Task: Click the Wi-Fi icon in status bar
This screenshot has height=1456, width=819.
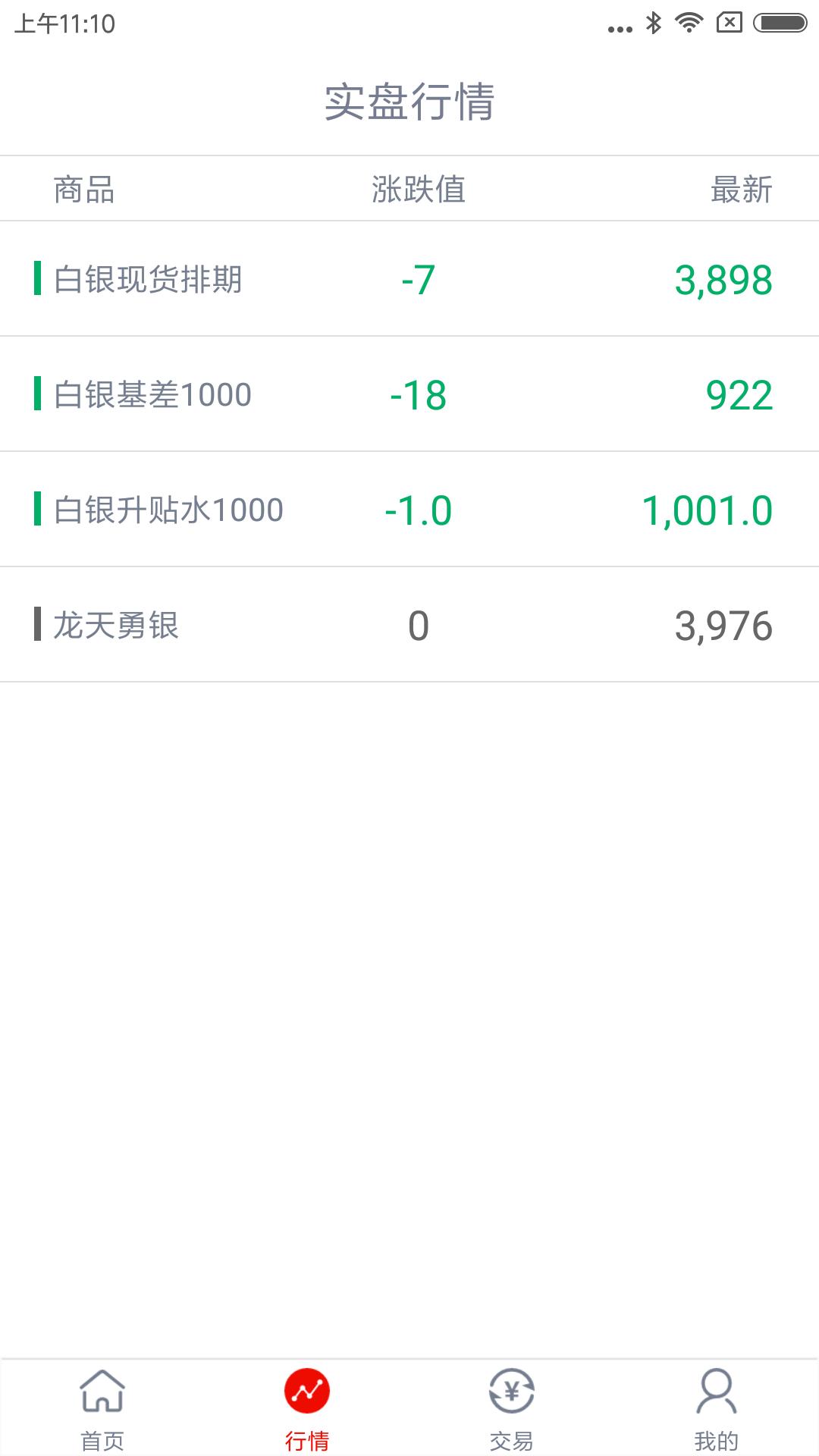Action: click(689, 22)
